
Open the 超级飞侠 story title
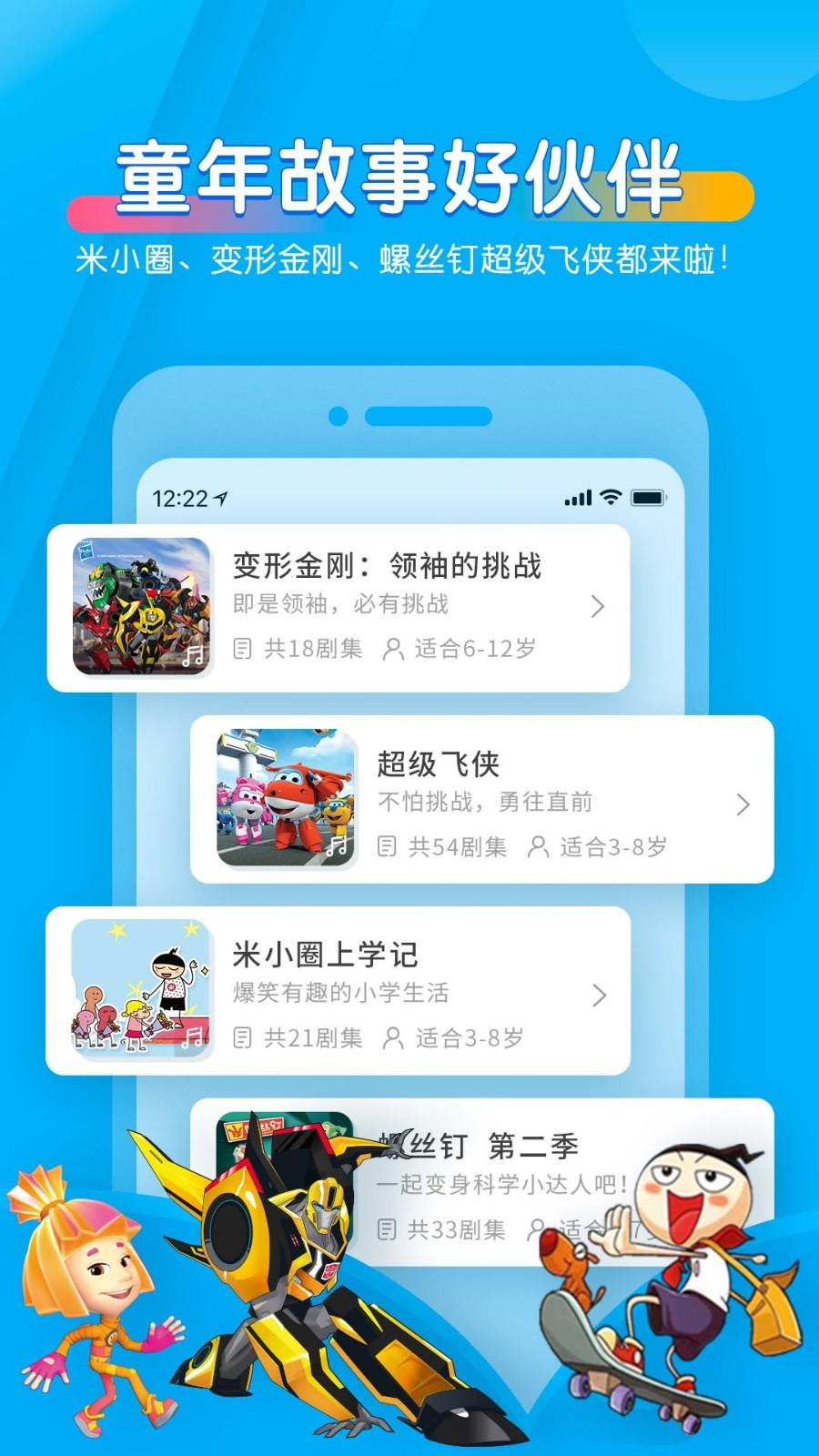(x=440, y=764)
